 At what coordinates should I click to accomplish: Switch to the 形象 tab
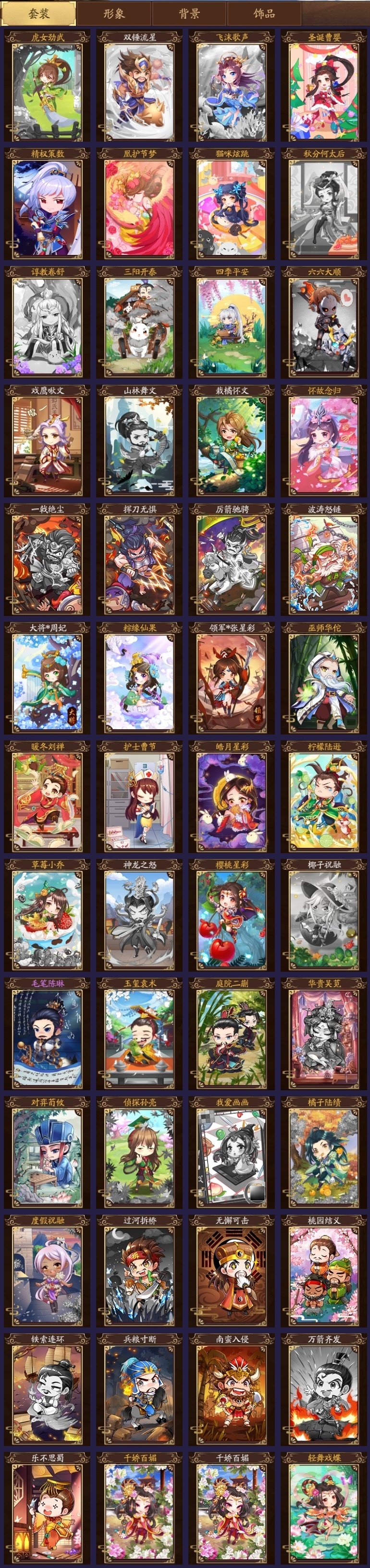click(114, 13)
